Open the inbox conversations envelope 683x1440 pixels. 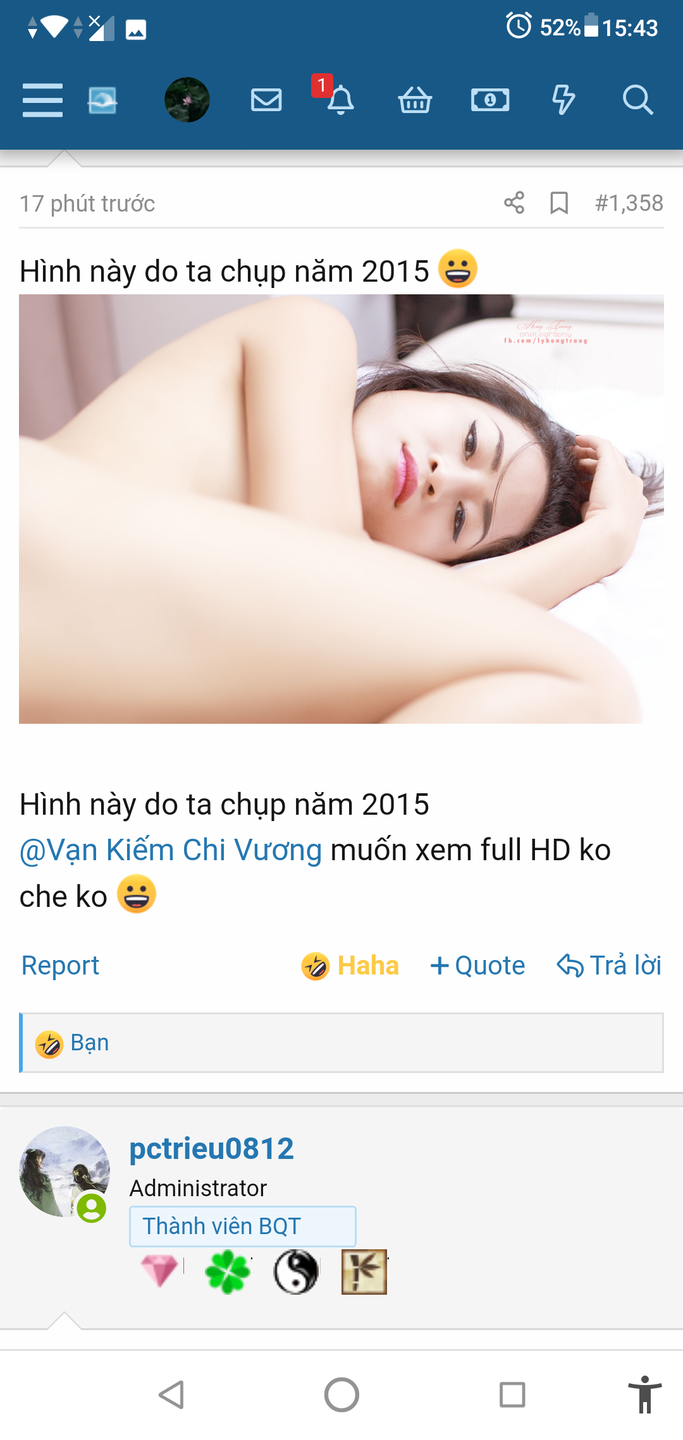[266, 100]
